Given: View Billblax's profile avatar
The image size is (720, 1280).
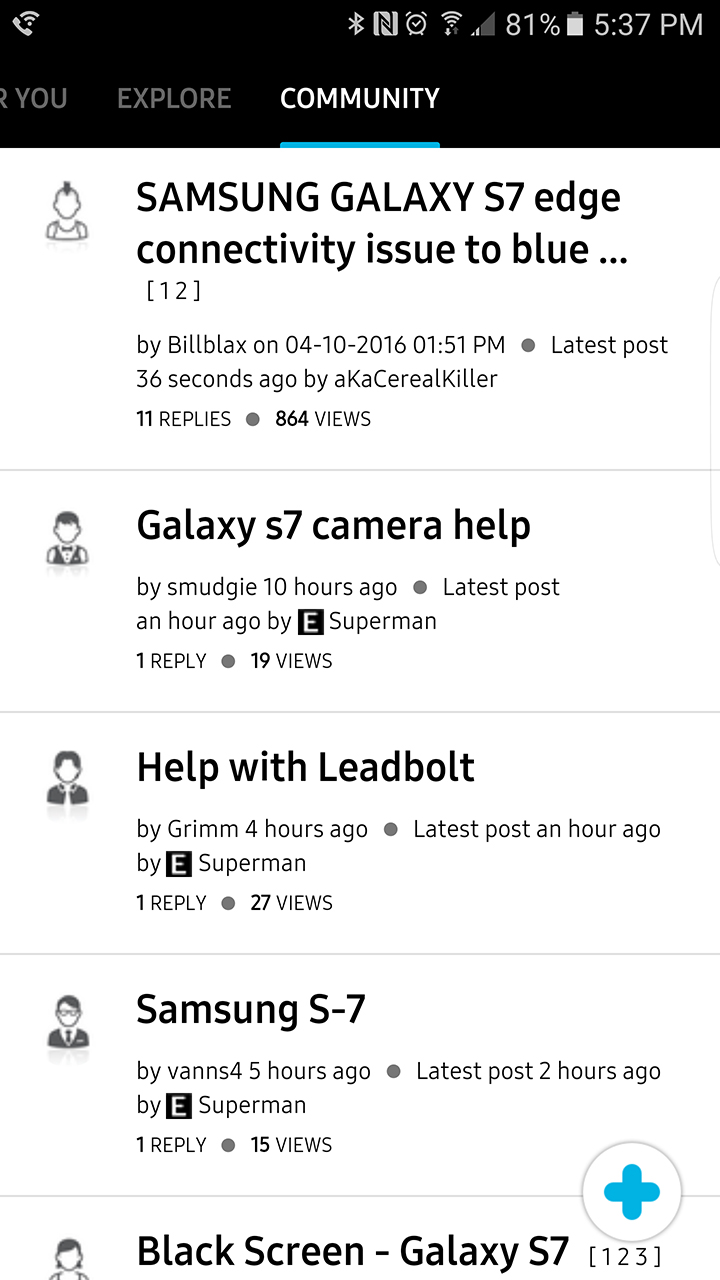Looking at the screenshot, I should tap(67, 213).
